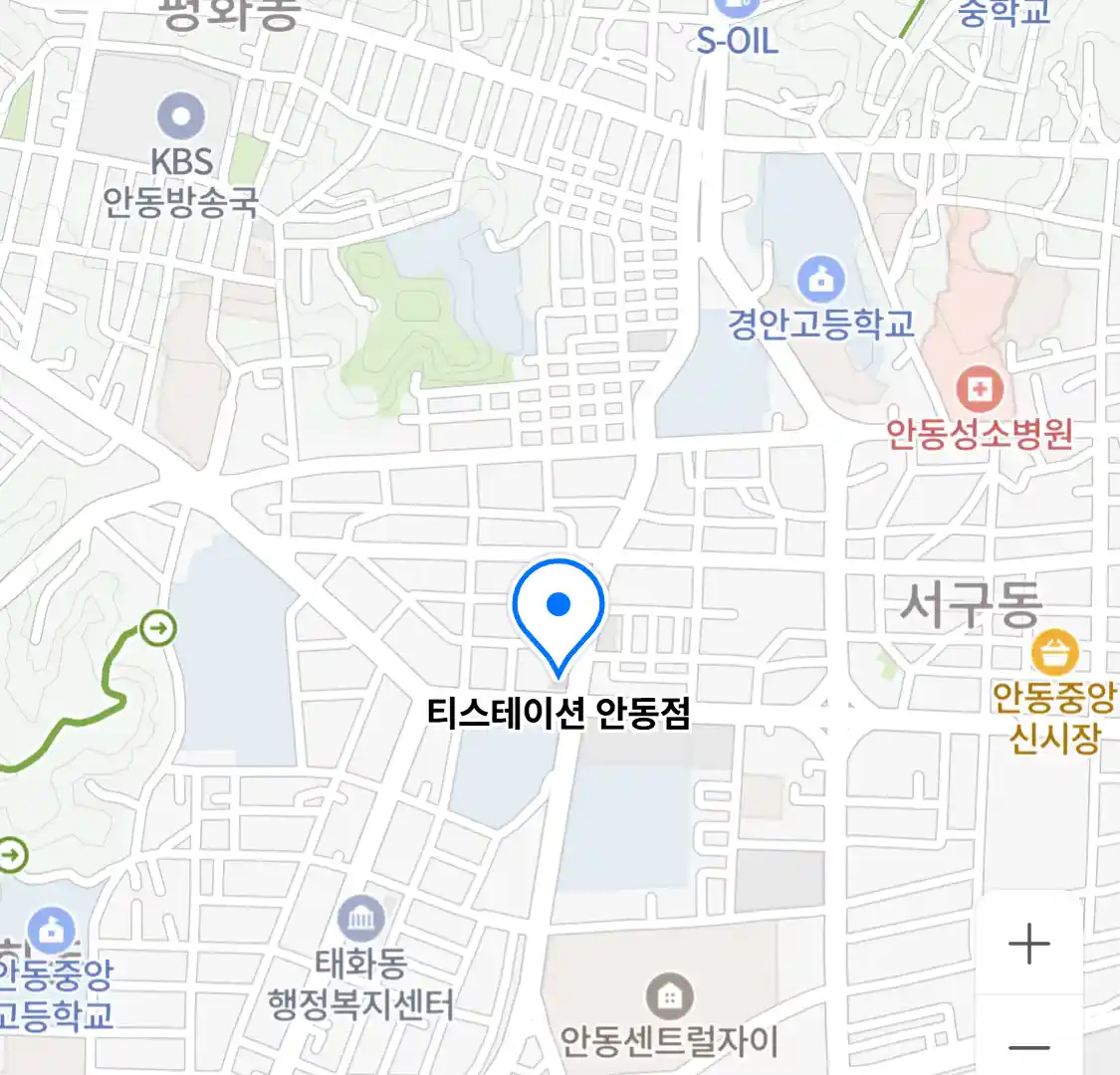Zoom out on the map
The image size is (1120, 1075).
1029,1046
